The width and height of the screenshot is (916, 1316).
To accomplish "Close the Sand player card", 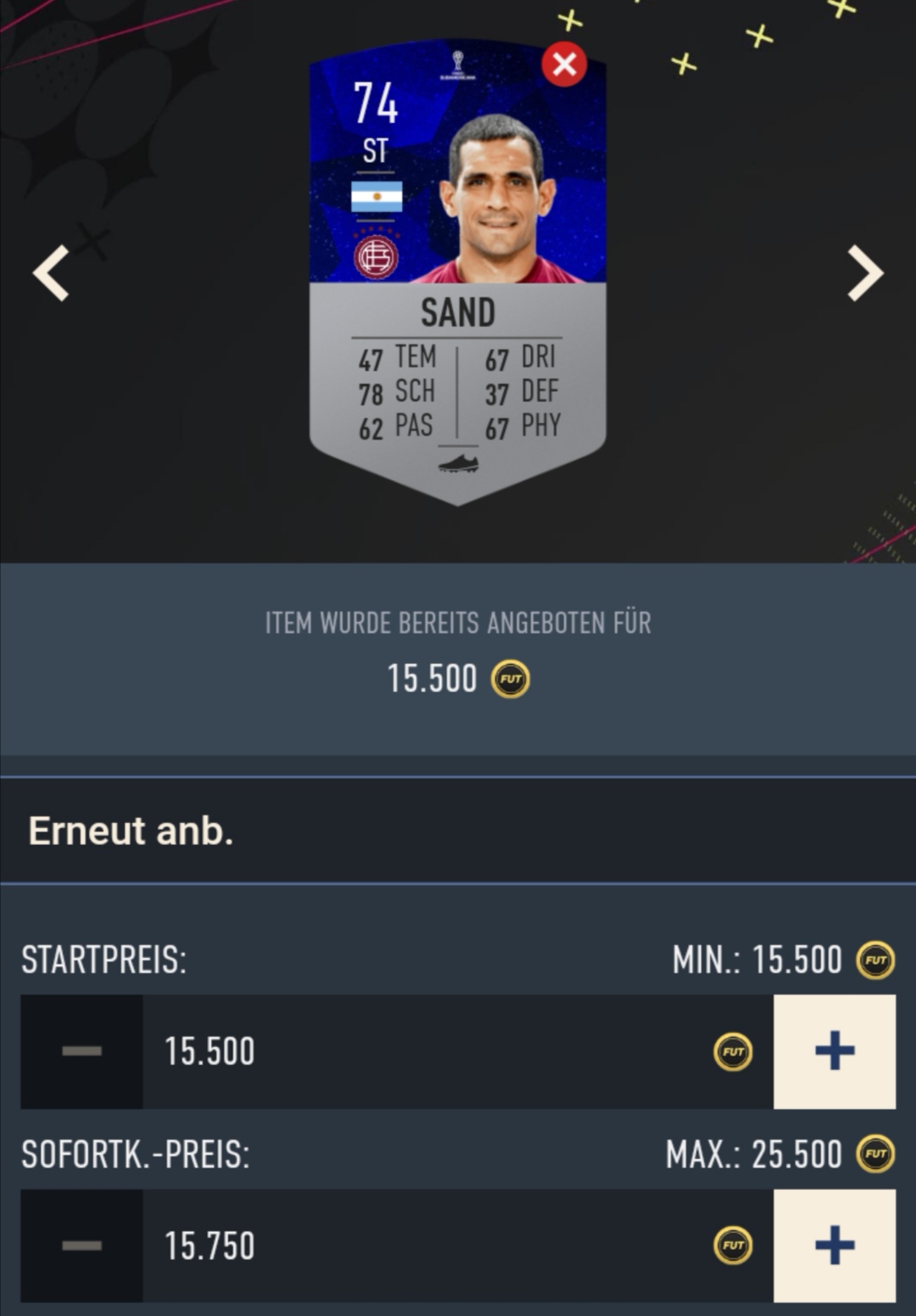I will [x=564, y=64].
